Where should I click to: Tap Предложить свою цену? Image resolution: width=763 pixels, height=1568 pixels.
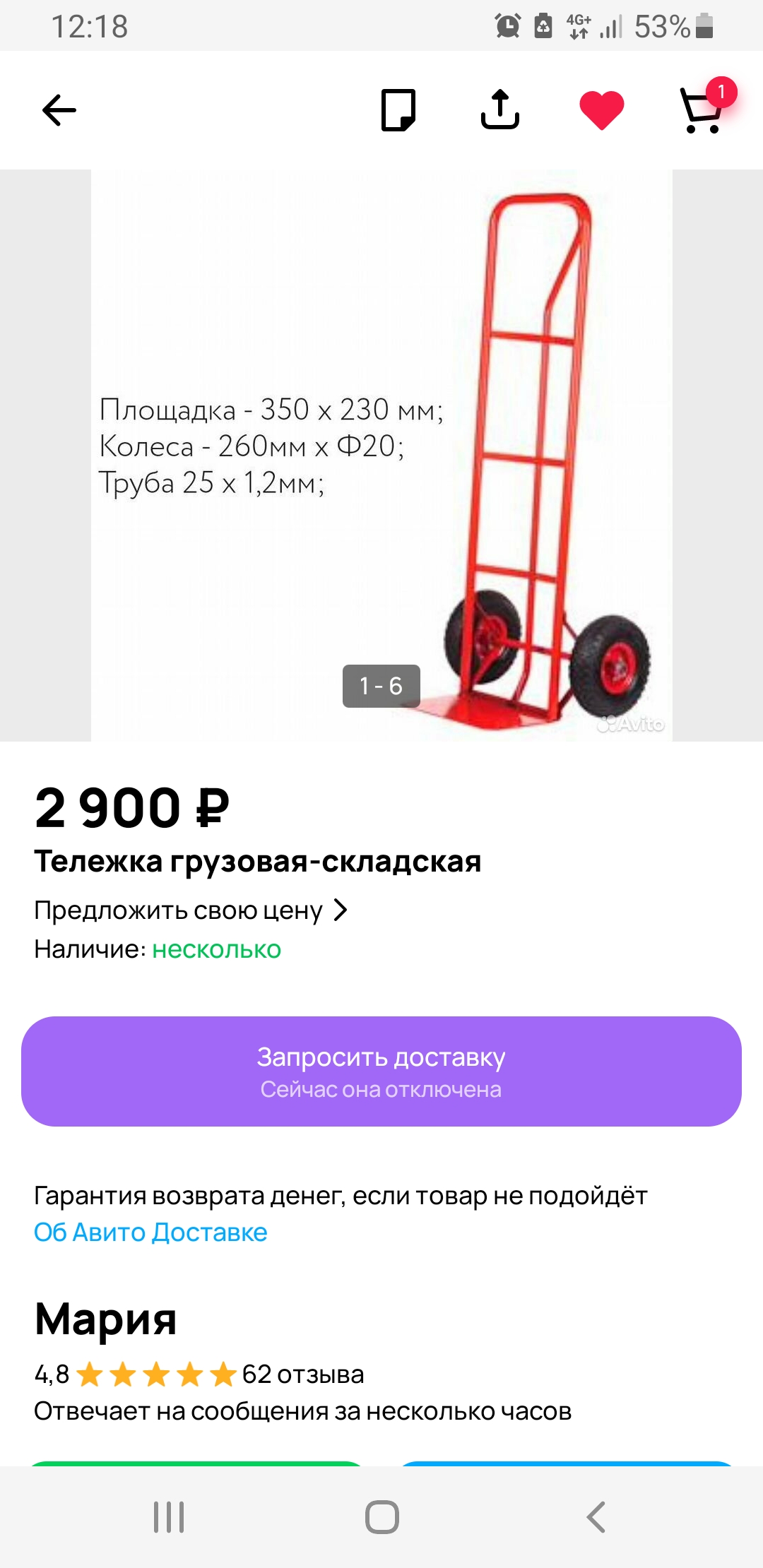pyautogui.click(x=191, y=910)
